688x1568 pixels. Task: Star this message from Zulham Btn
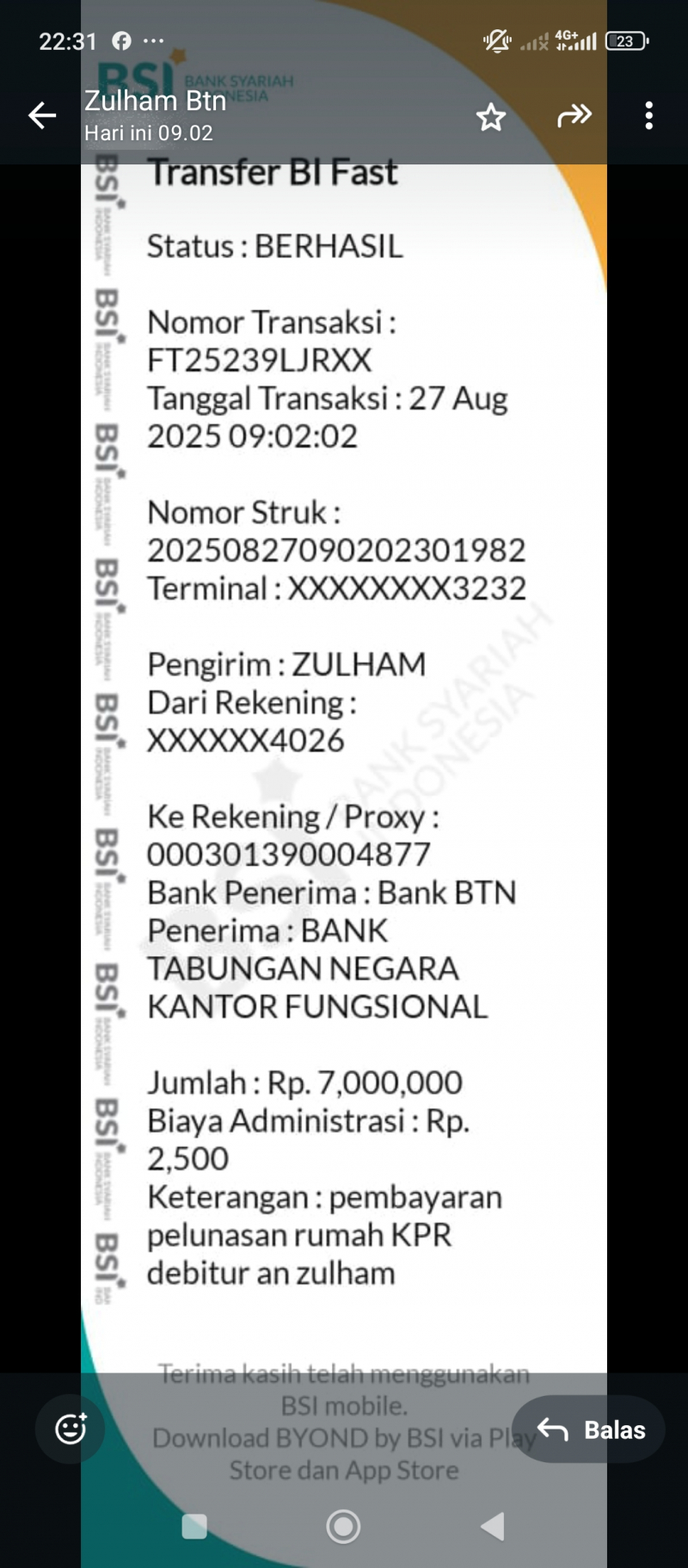tap(491, 117)
